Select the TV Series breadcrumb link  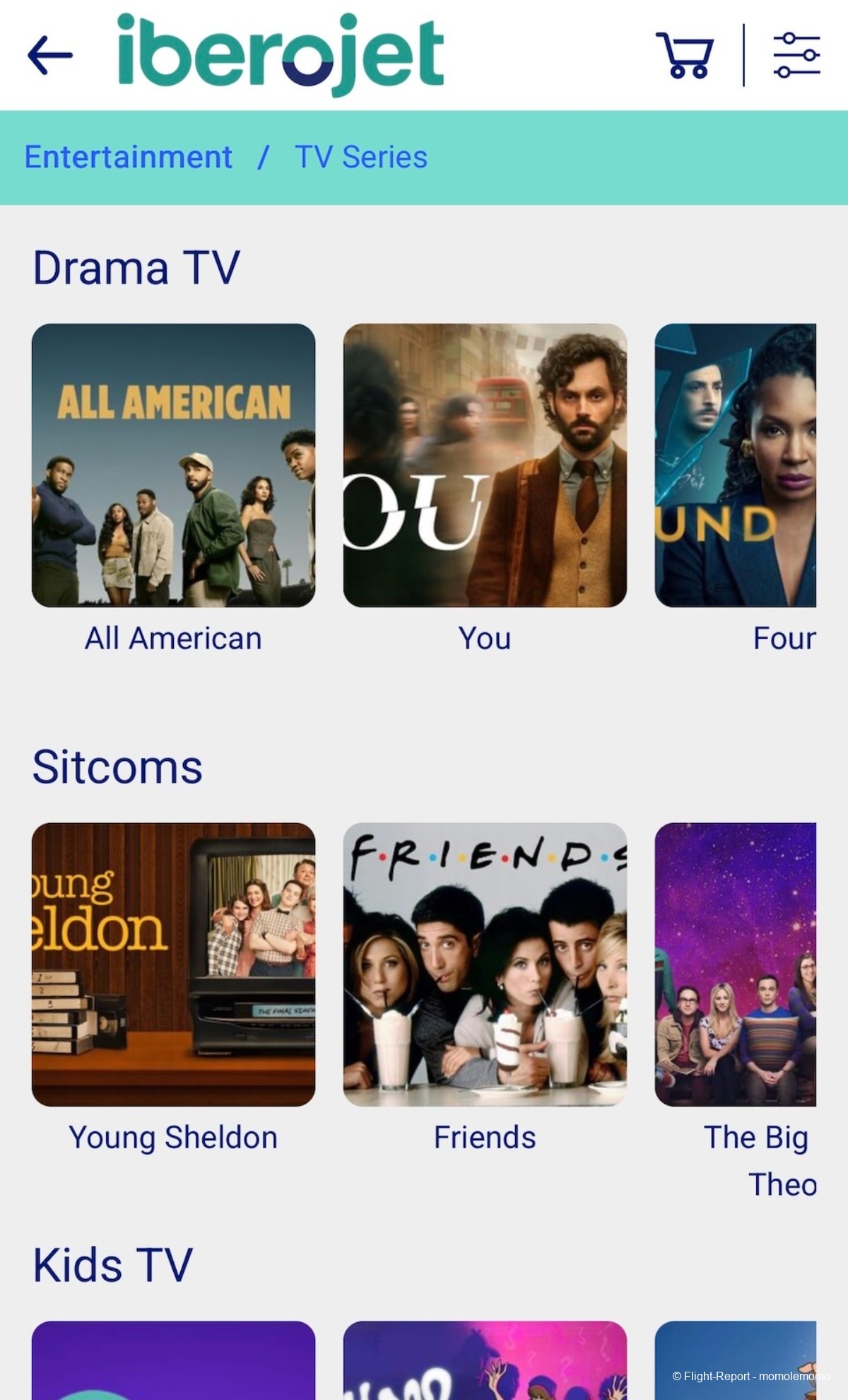(360, 157)
